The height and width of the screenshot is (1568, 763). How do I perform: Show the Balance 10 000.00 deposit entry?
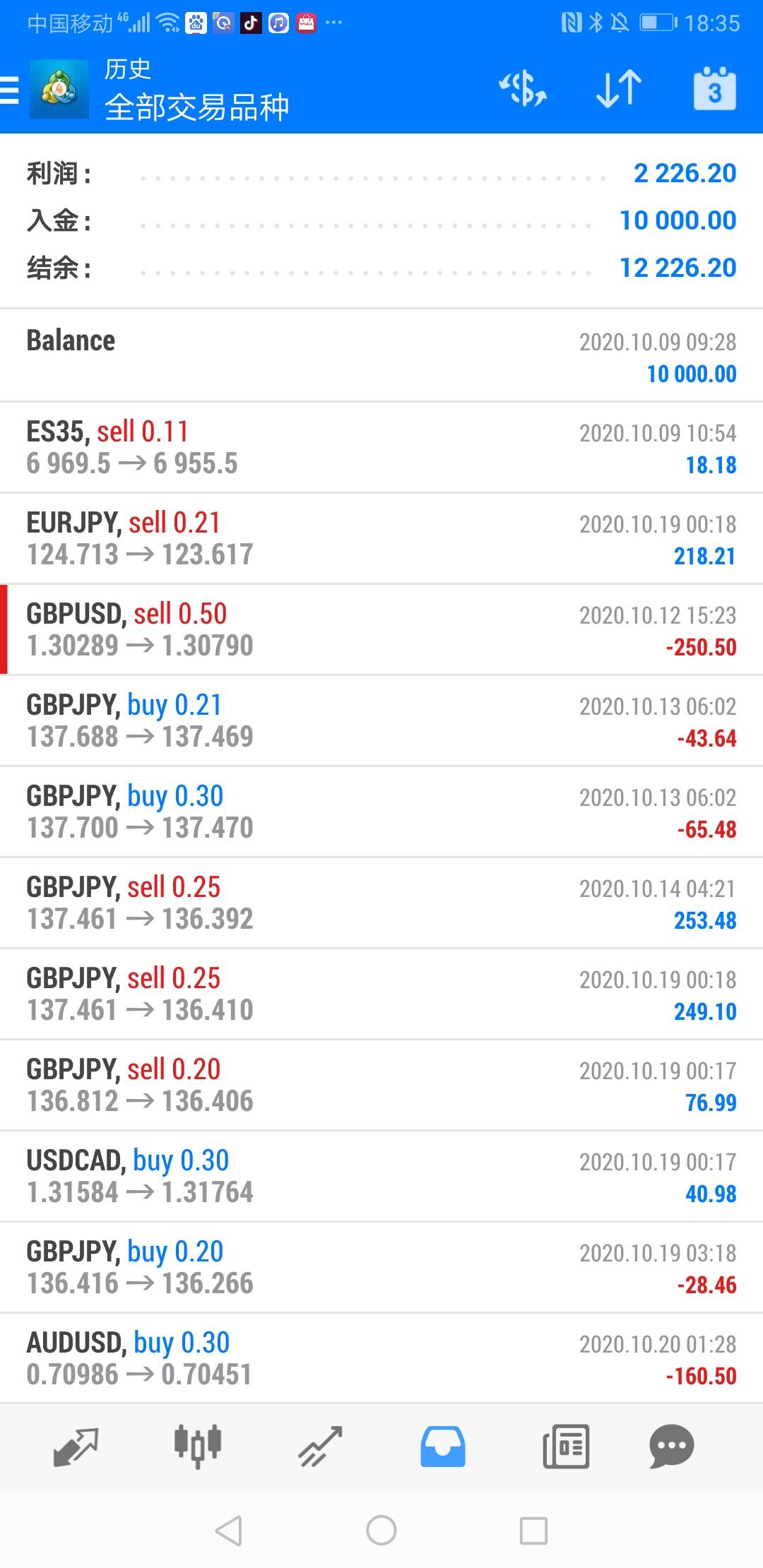[381, 357]
